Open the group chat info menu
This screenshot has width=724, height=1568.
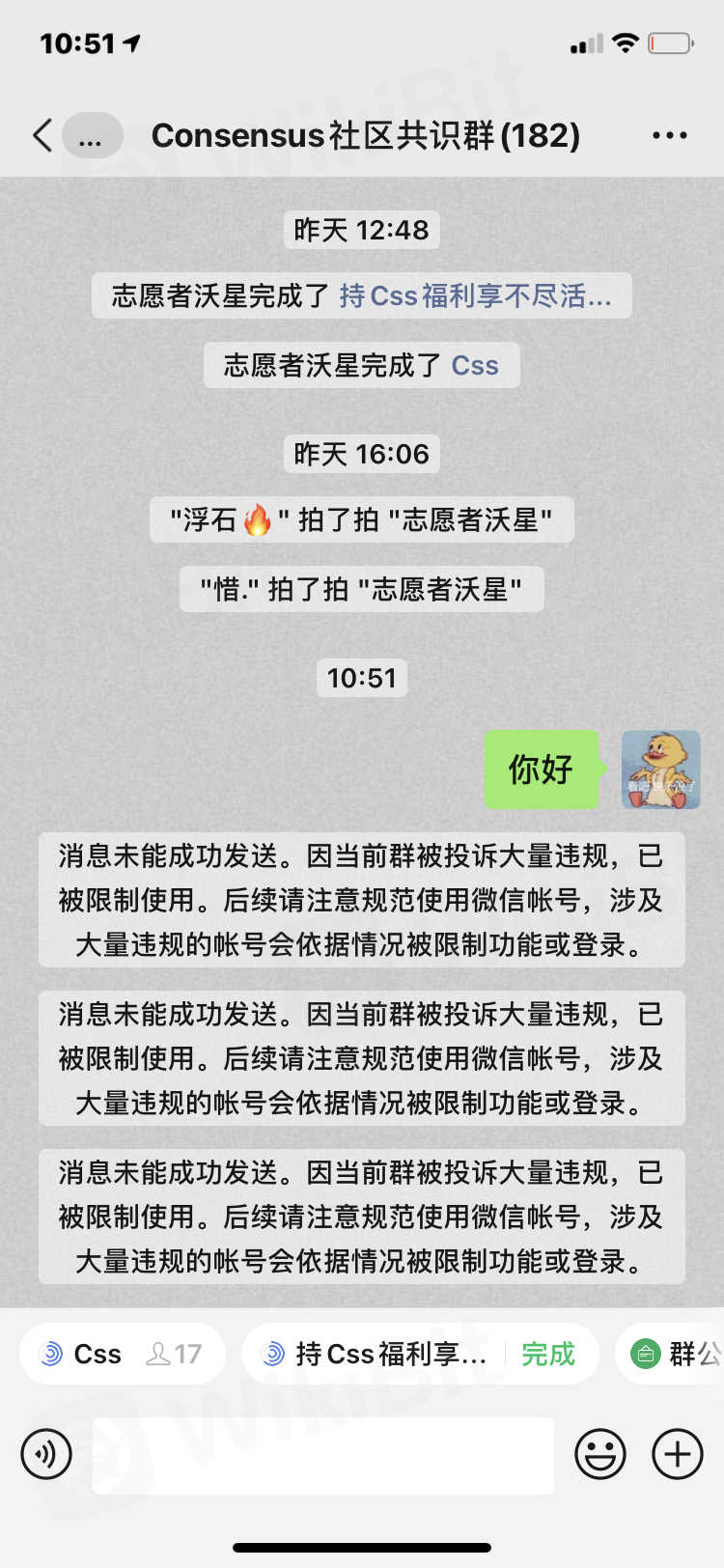pyautogui.click(x=669, y=135)
